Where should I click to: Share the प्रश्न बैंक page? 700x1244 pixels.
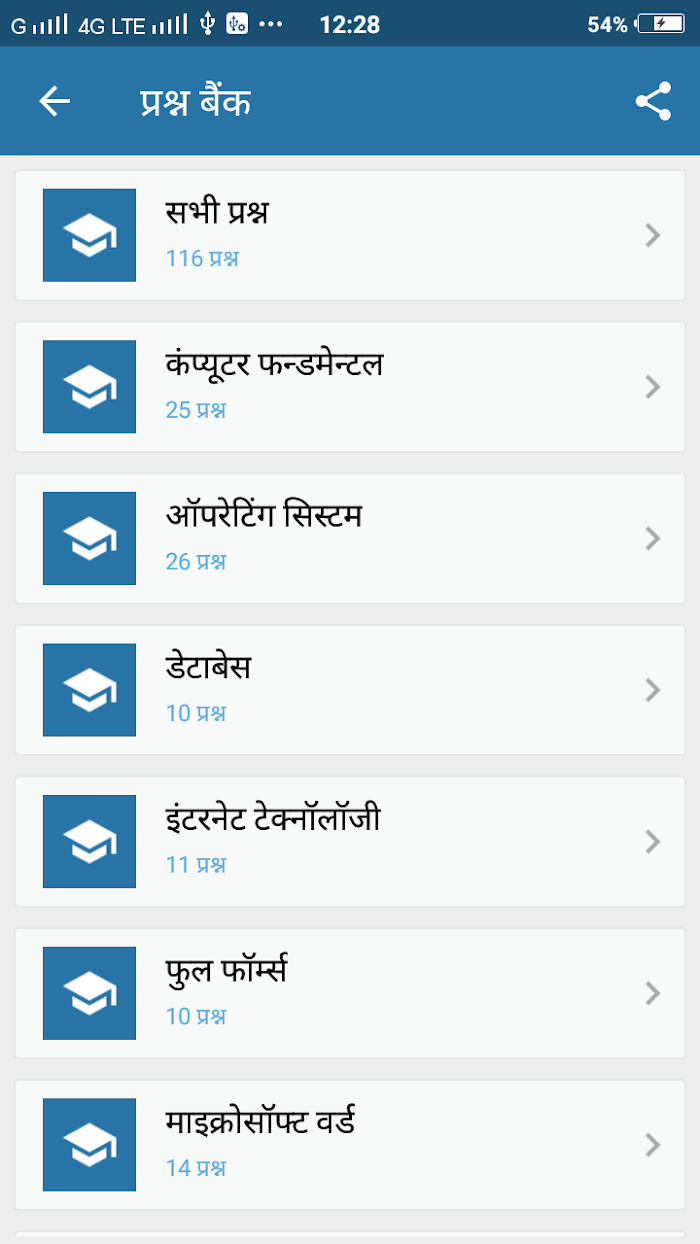653,101
